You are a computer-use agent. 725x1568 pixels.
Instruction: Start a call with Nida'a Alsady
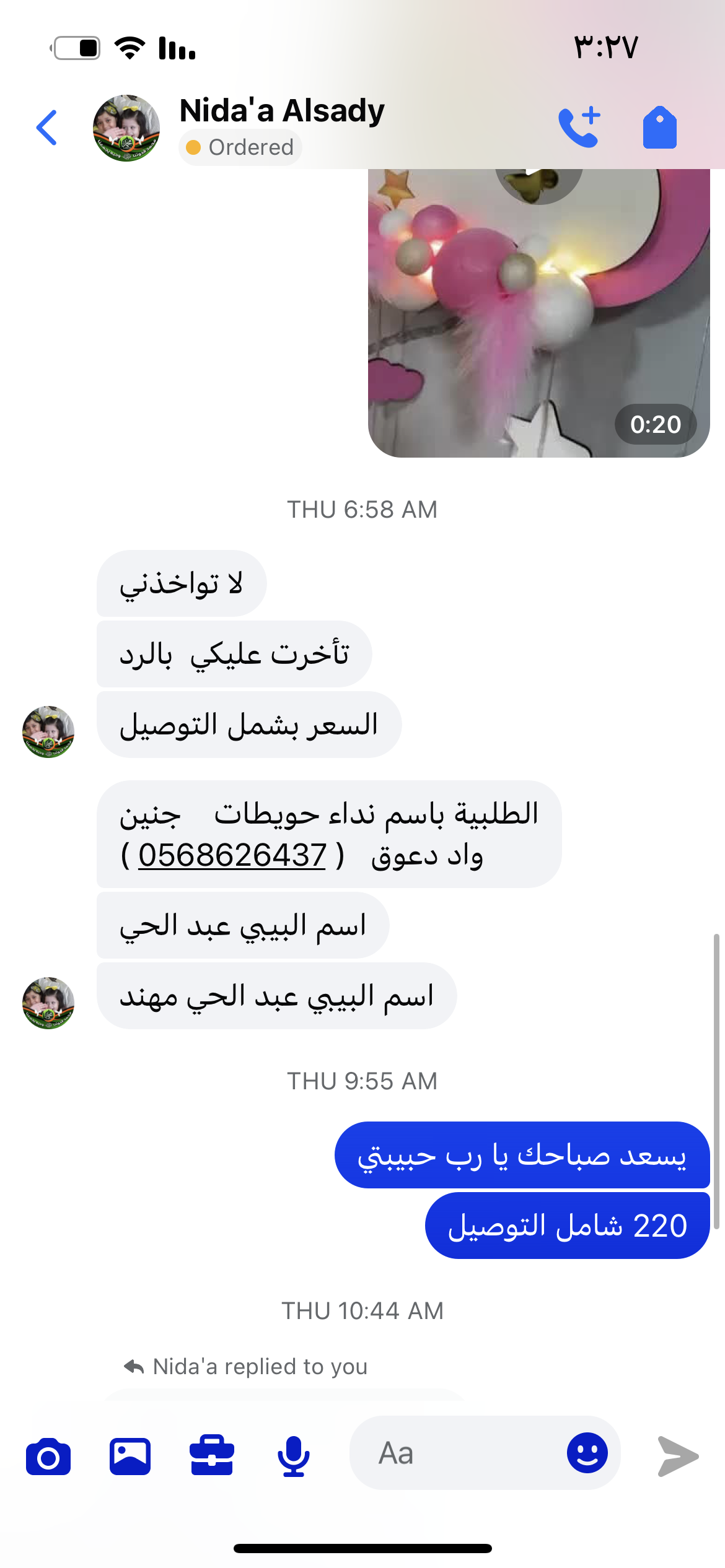pyautogui.click(x=579, y=127)
